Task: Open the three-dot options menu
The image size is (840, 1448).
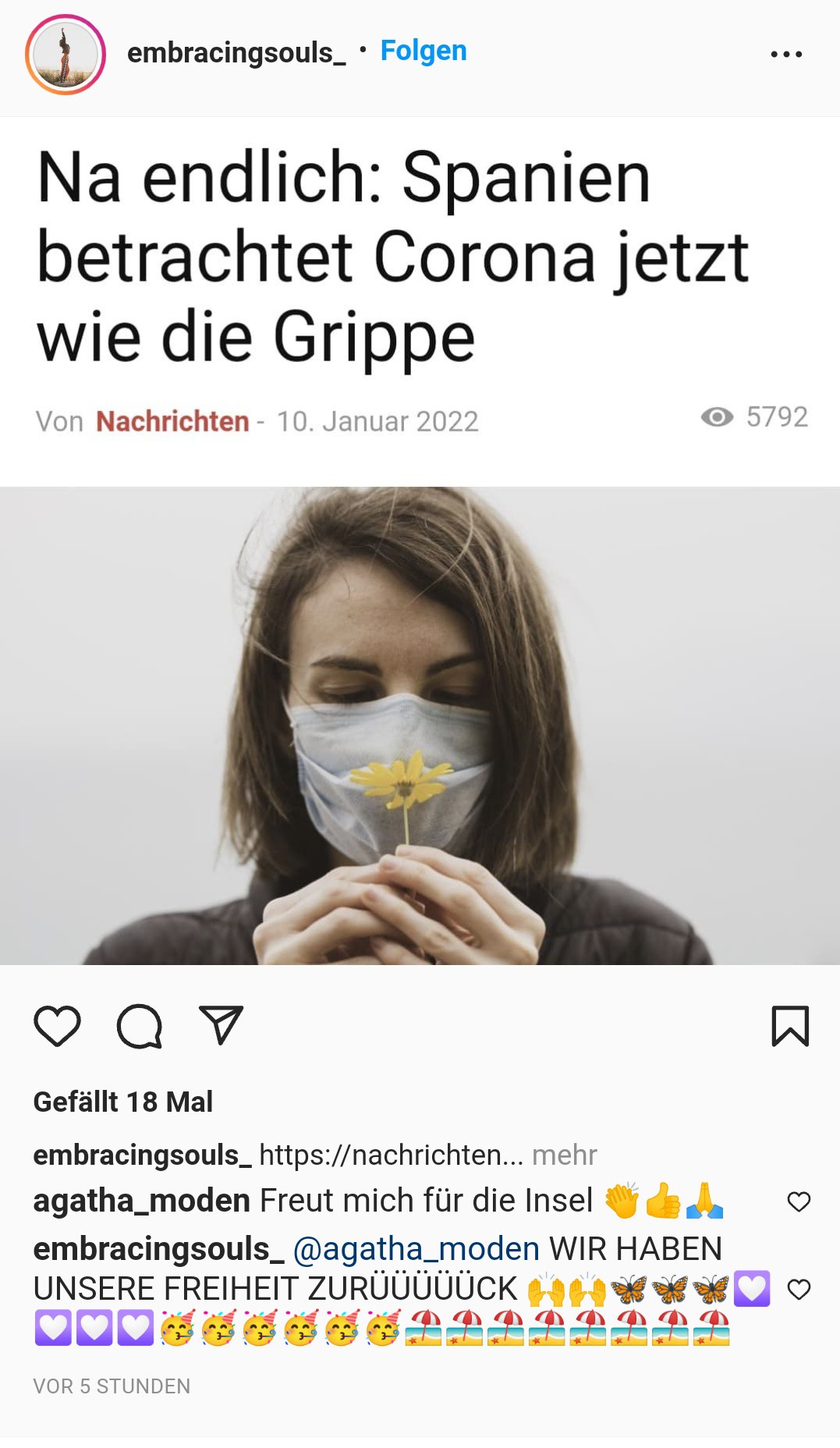Action: [786, 54]
